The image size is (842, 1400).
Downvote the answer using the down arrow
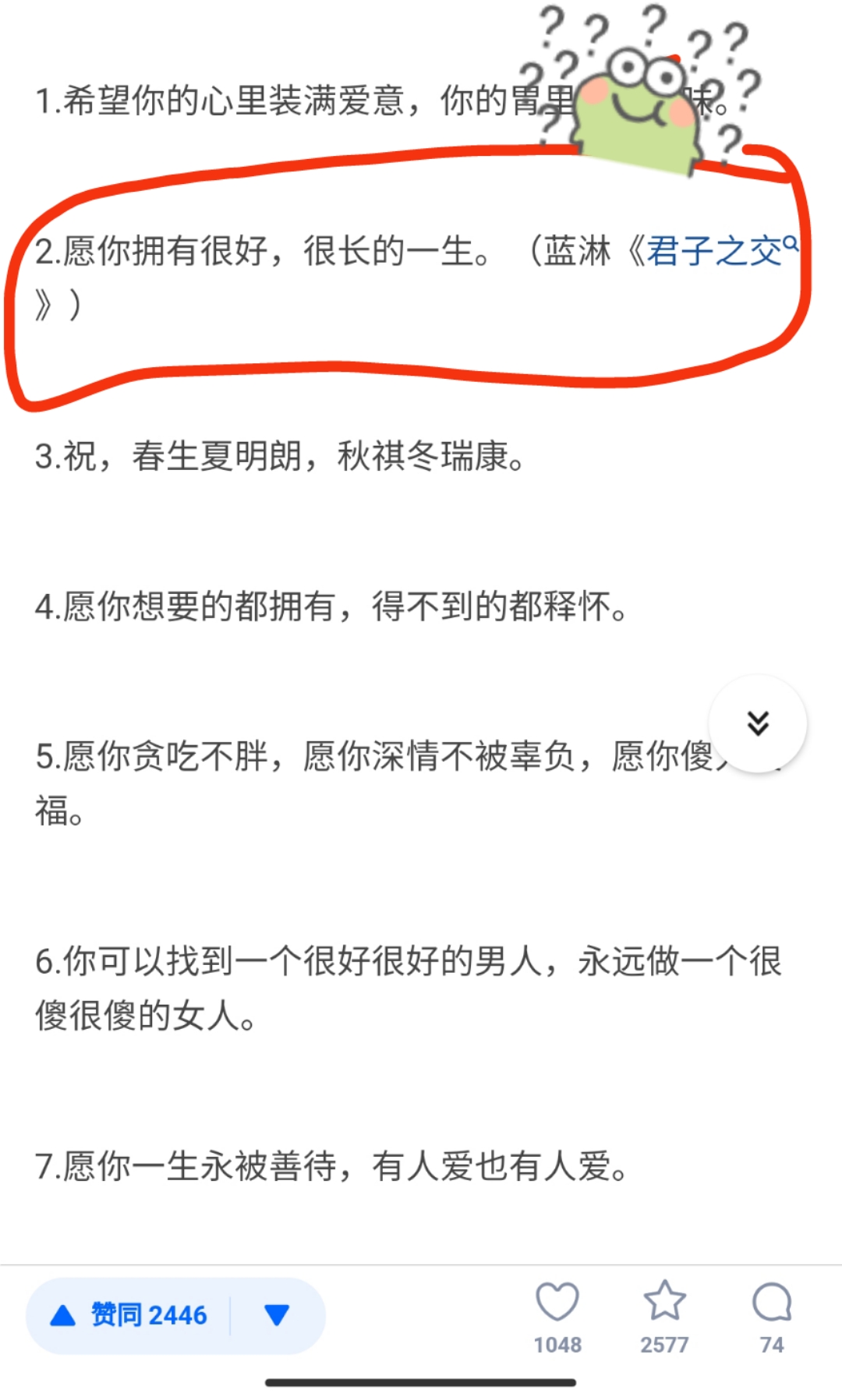click(x=277, y=1315)
